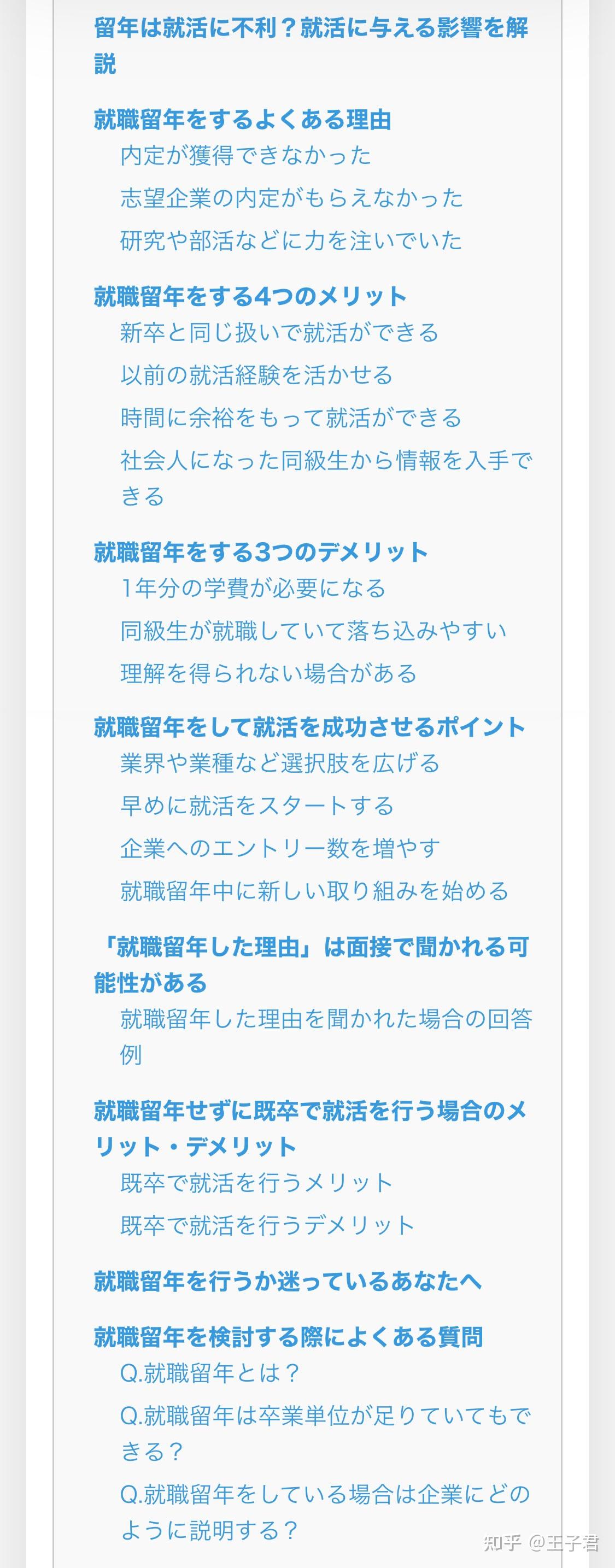
Task: Go to 既卒で就活を行うメリット
Action: click(256, 1183)
